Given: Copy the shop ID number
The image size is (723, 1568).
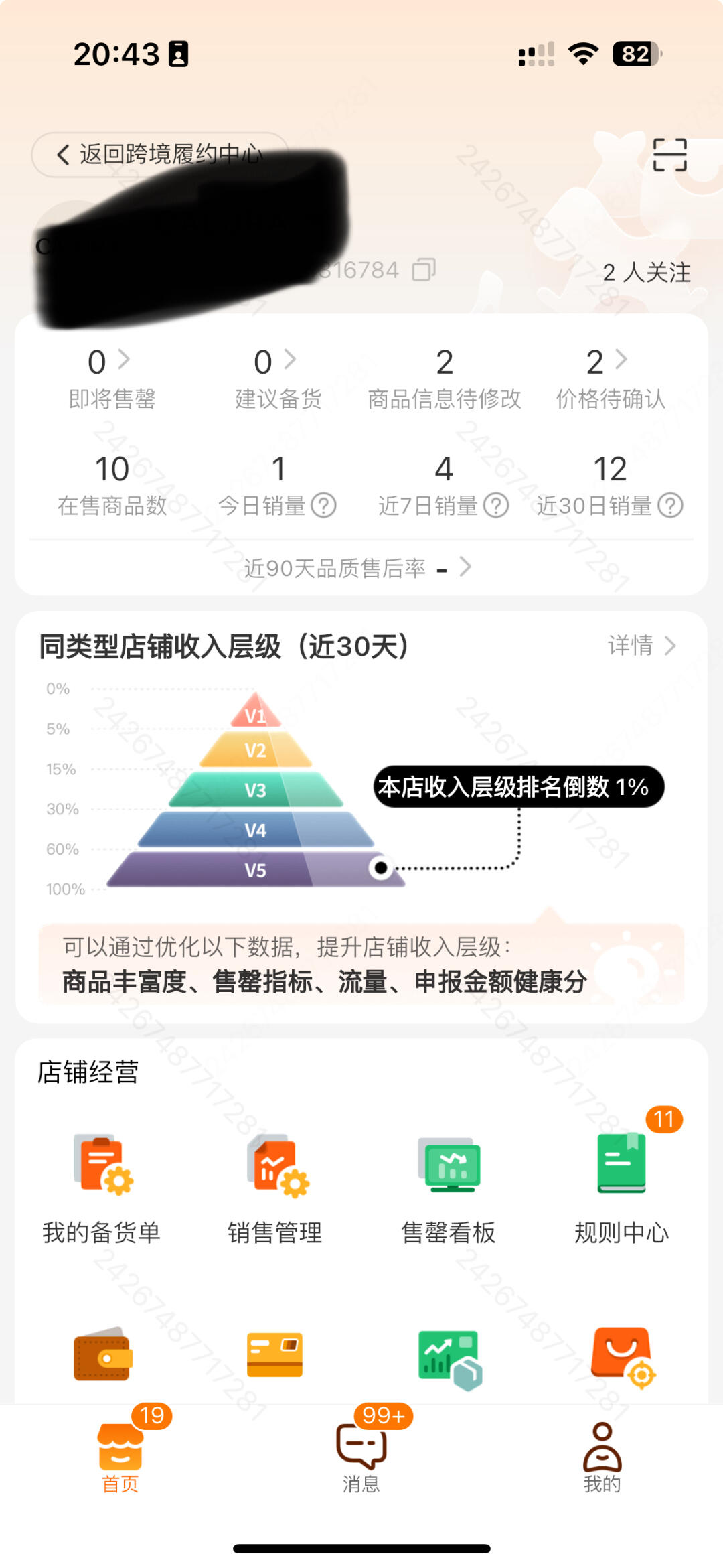Looking at the screenshot, I should point(424,270).
